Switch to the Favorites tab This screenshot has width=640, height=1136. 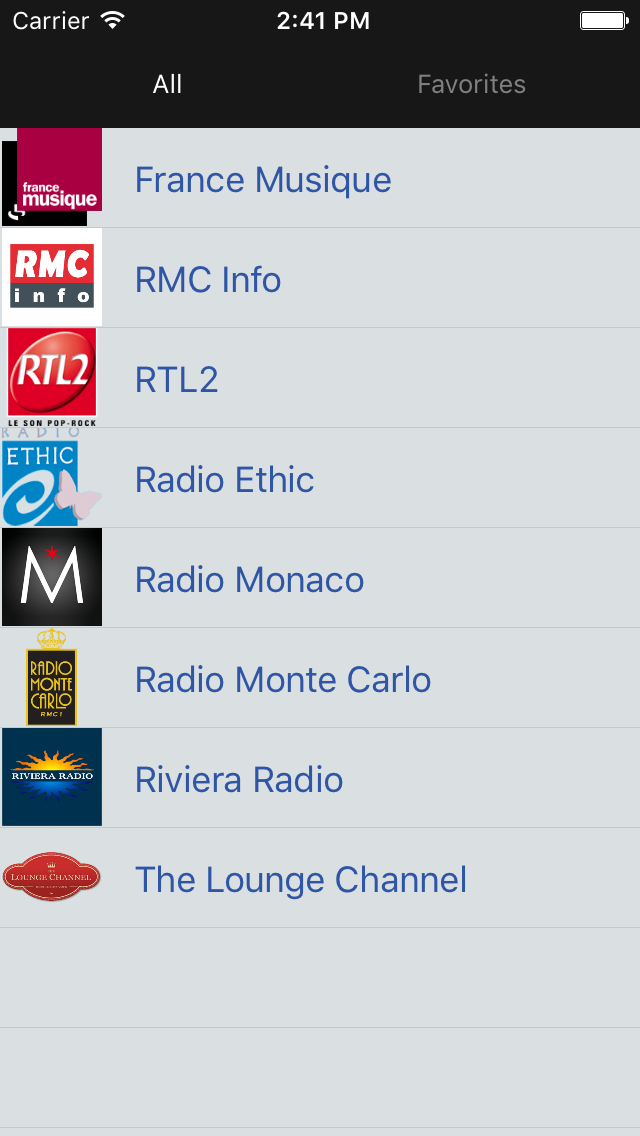[471, 85]
